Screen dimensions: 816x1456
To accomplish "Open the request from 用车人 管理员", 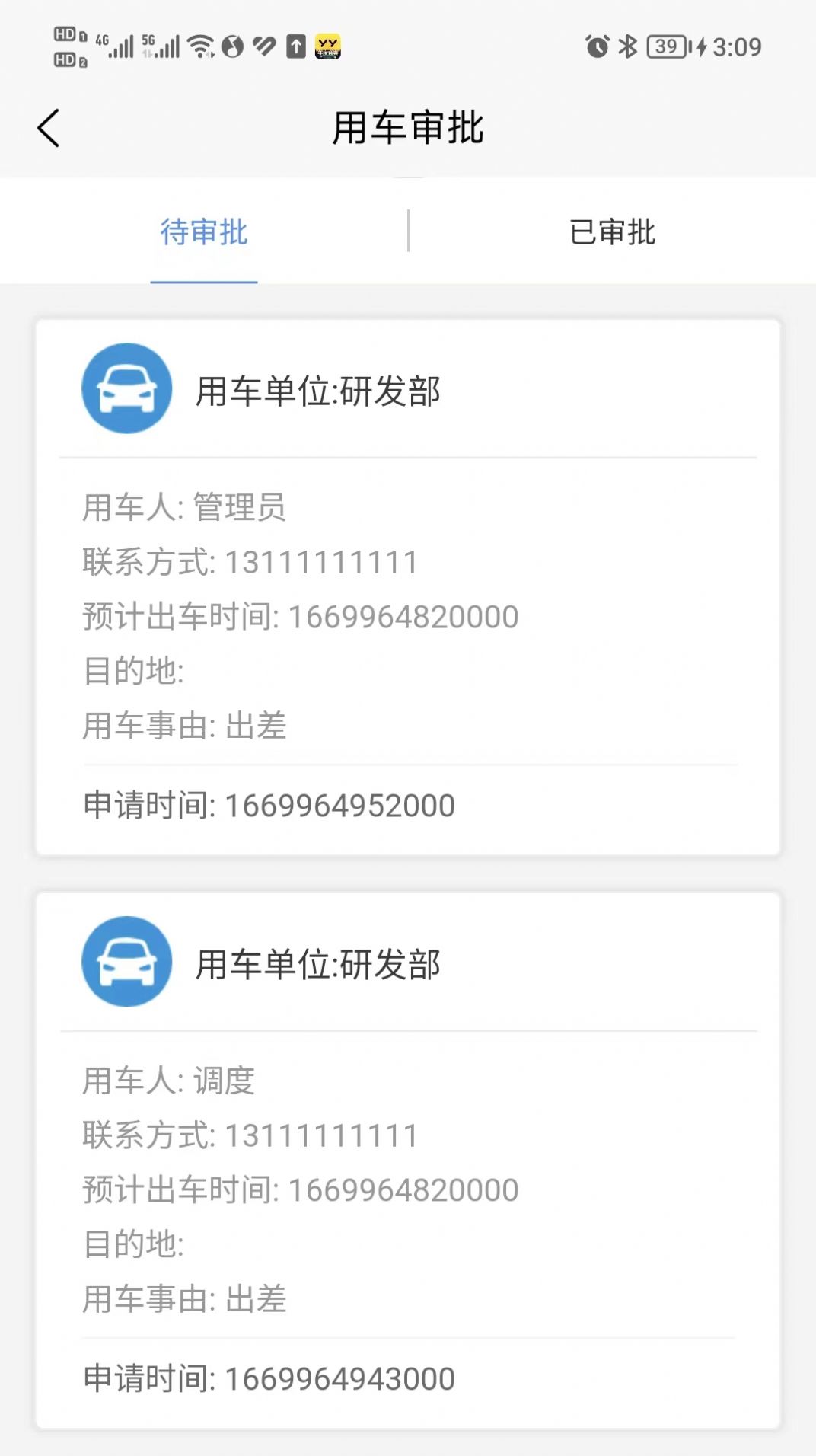I will click(408, 586).
